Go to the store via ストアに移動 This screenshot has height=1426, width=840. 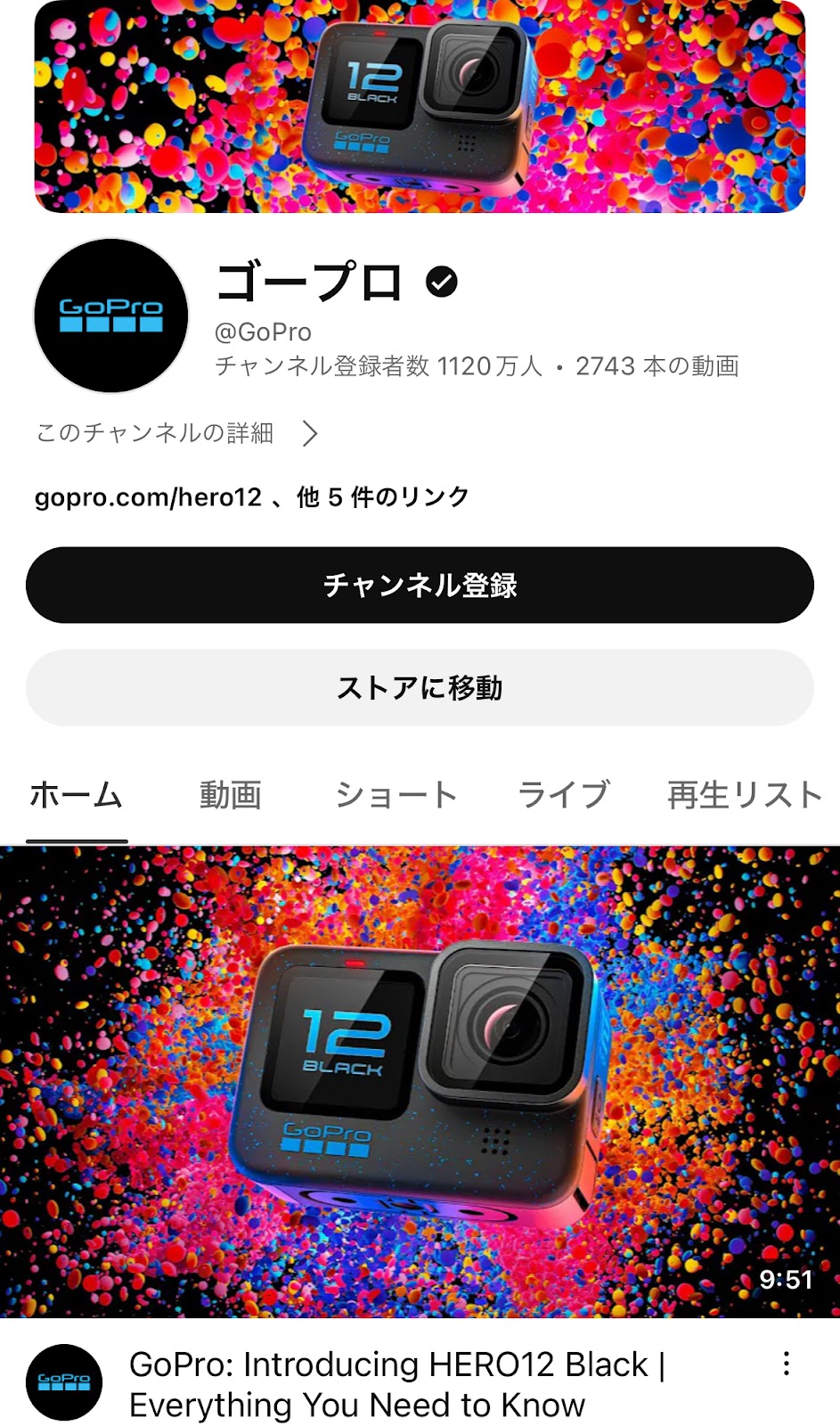coord(420,687)
